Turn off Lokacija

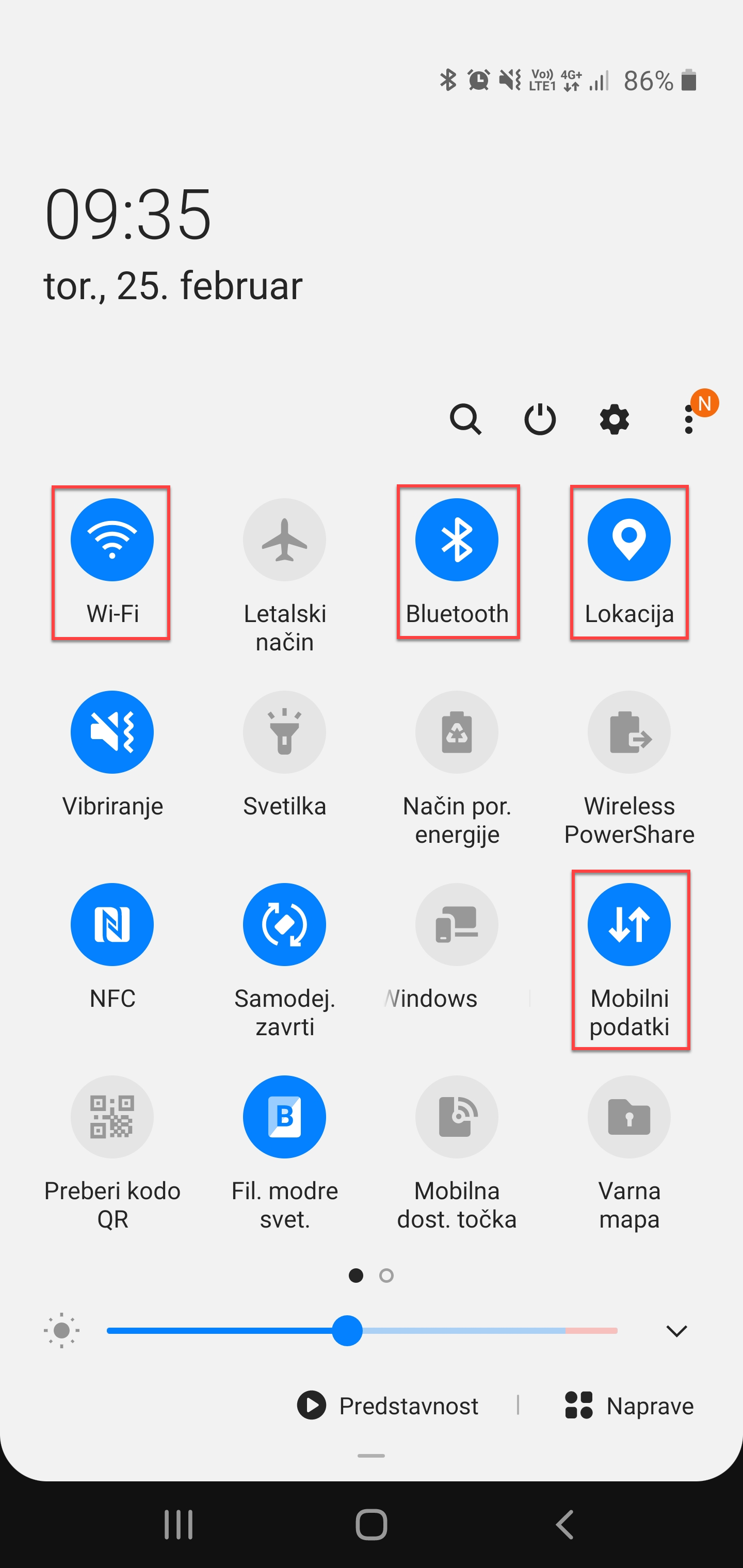pos(629,540)
